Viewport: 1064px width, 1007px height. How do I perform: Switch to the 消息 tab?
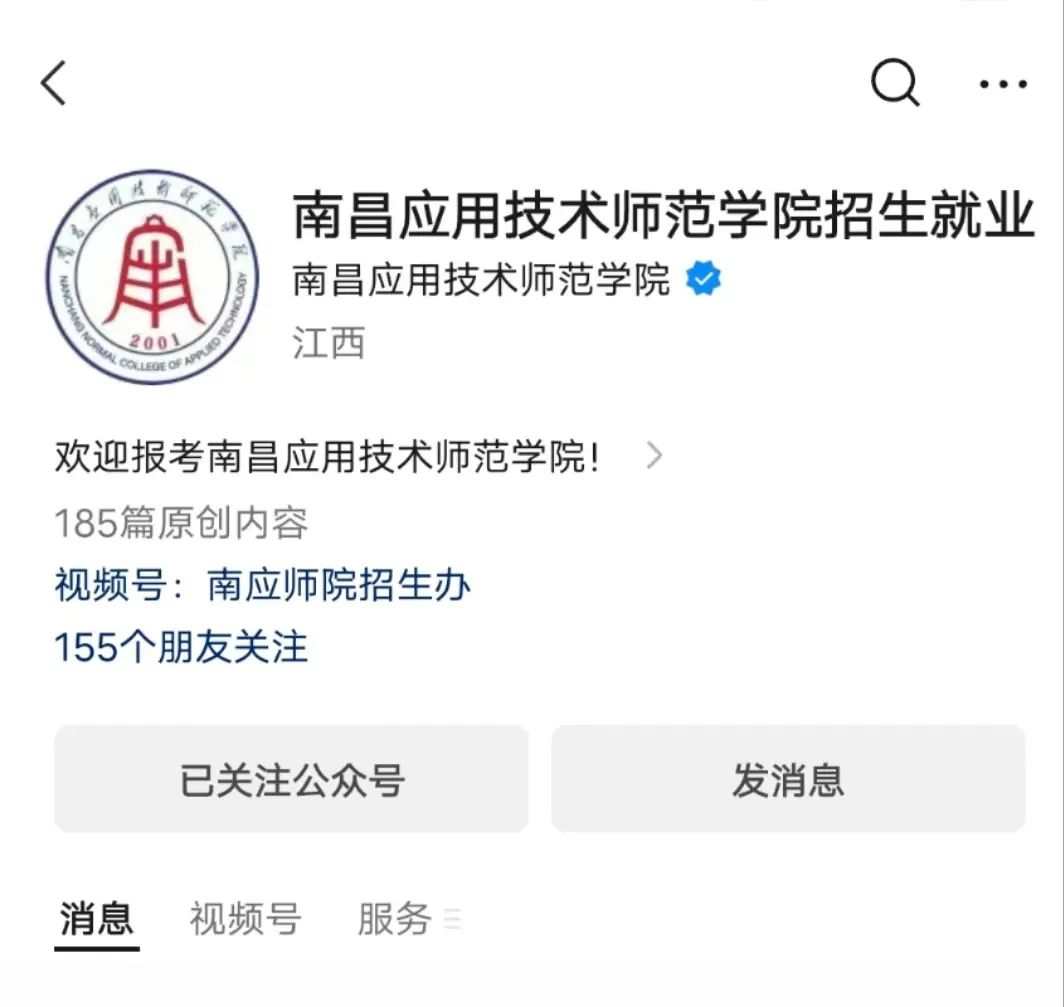click(97, 918)
